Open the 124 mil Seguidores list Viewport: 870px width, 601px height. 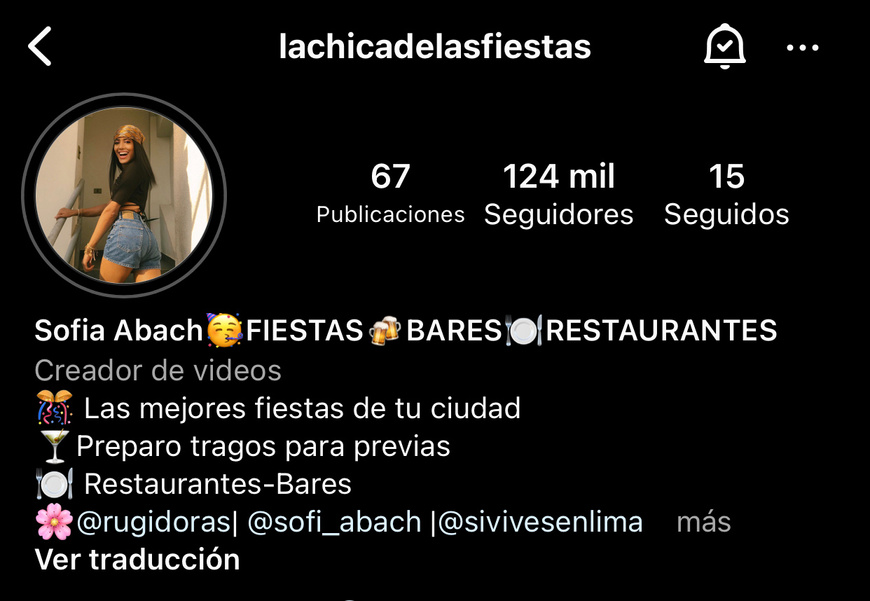[559, 195]
